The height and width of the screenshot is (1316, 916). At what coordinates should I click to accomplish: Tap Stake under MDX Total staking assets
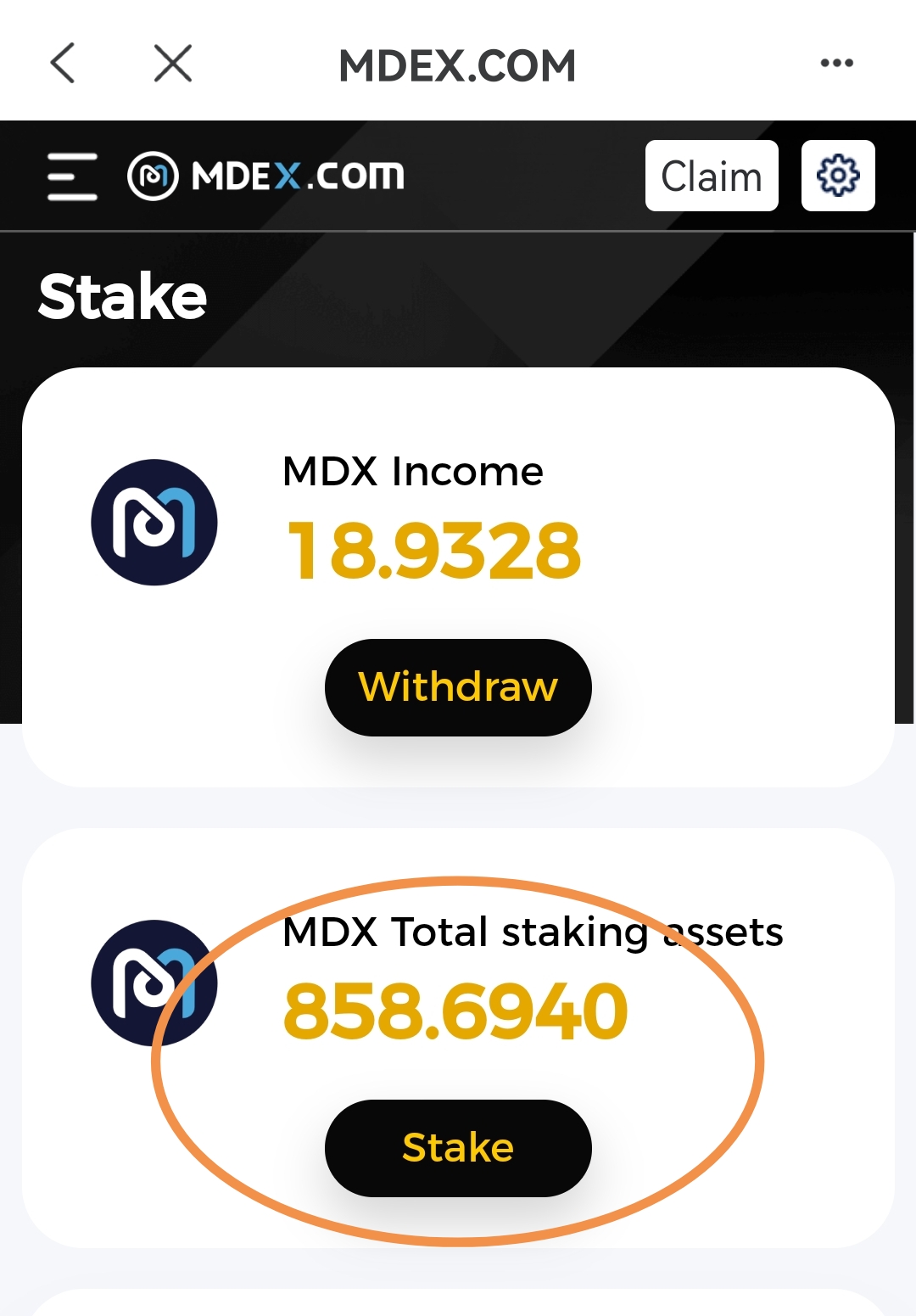coord(458,1147)
